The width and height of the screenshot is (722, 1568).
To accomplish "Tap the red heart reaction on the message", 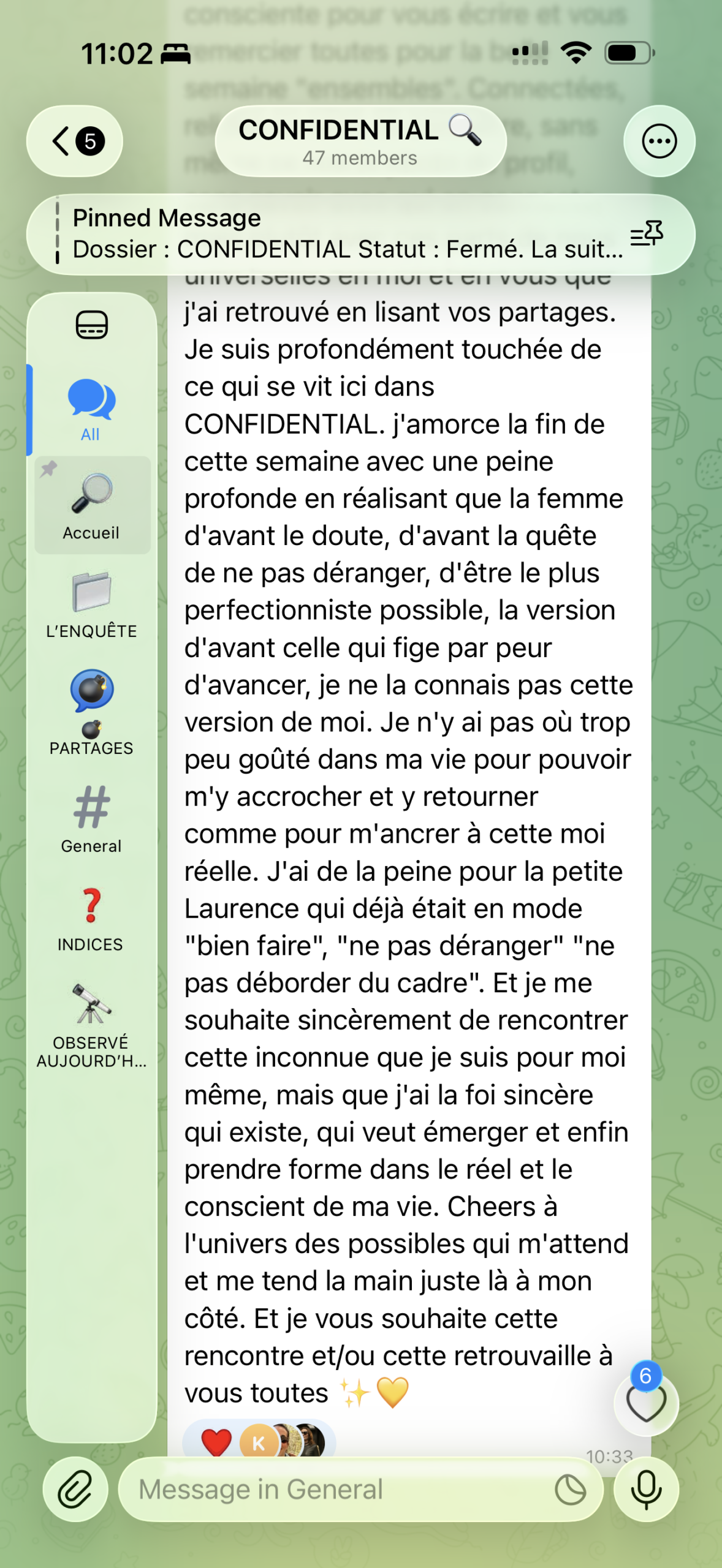I will click(216, 1442).
